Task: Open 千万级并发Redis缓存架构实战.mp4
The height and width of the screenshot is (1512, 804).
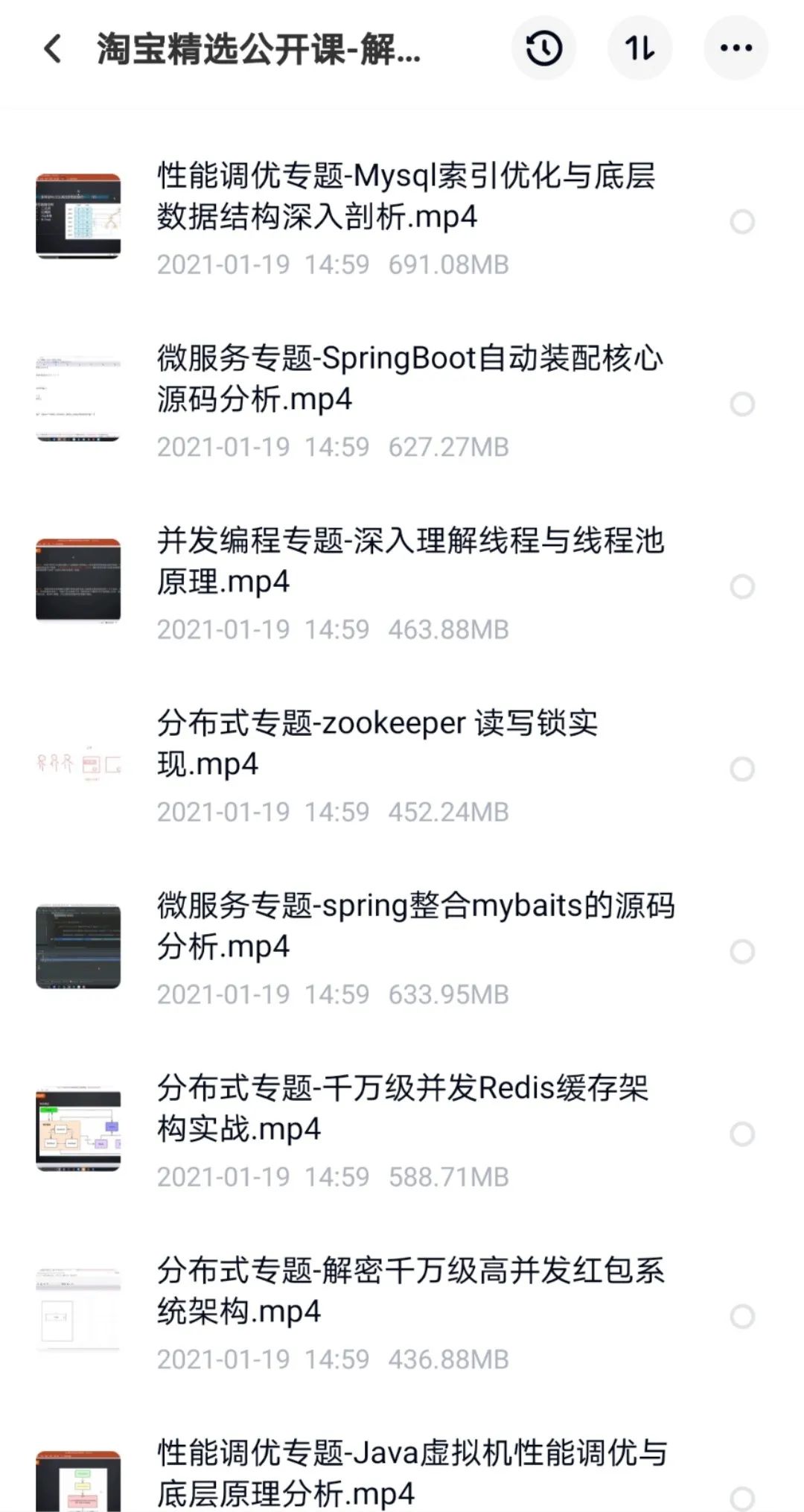Action: [402, 1108]
